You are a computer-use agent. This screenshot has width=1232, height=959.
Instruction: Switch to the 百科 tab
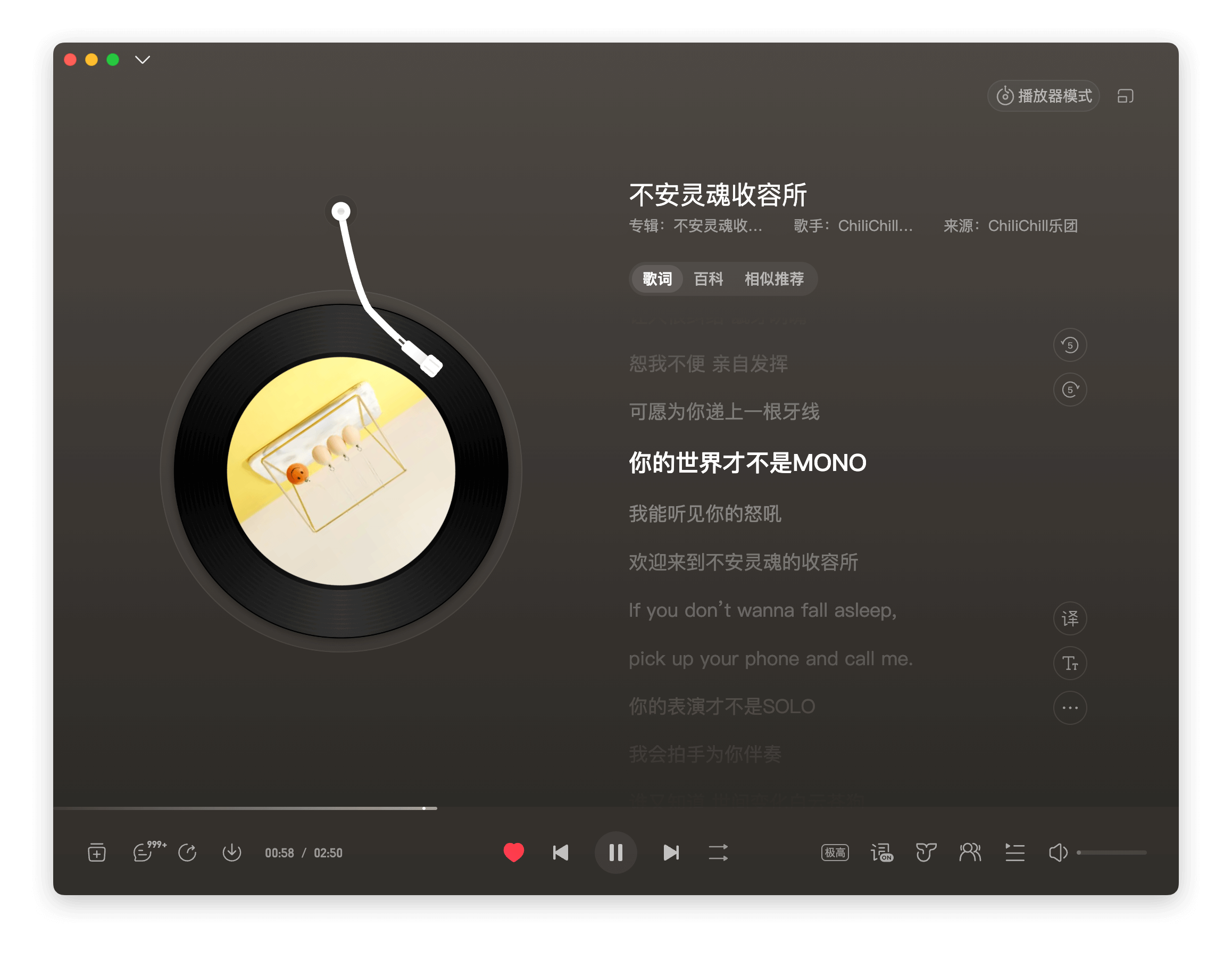708,279
